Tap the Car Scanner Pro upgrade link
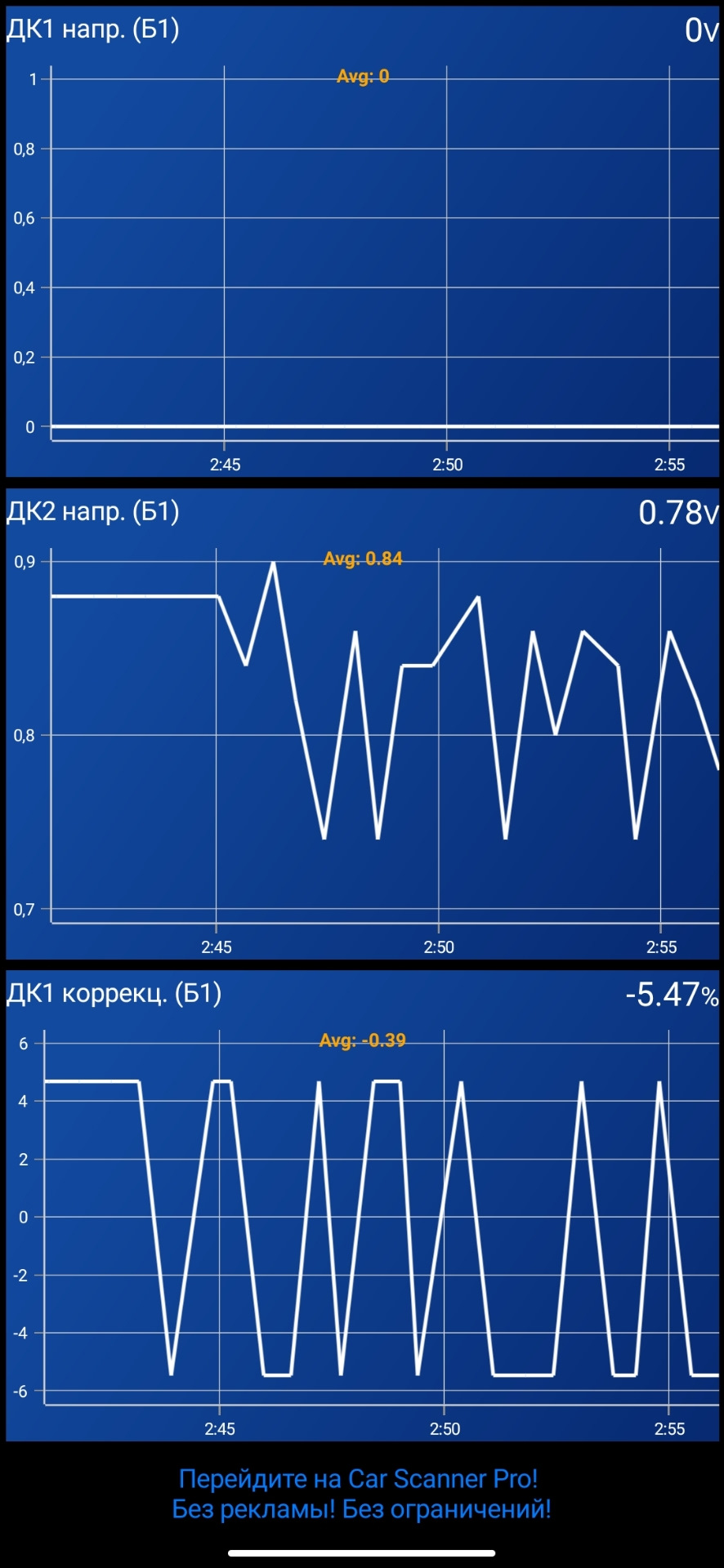This screenshot has height=1568, width=724. [x=361, y=1494]
